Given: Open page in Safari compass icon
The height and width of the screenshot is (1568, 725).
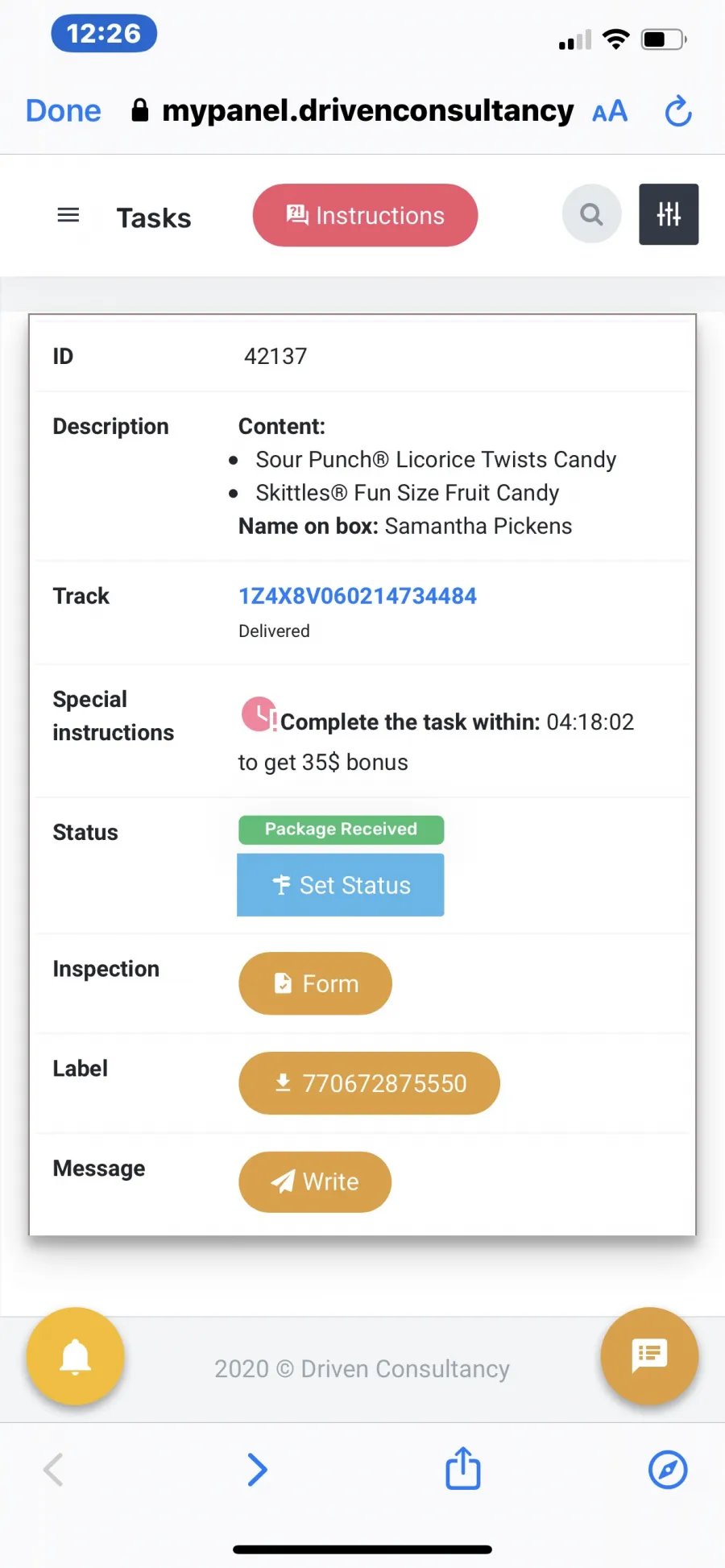Looking at the screenshot, I should [x=668, y=1470].
